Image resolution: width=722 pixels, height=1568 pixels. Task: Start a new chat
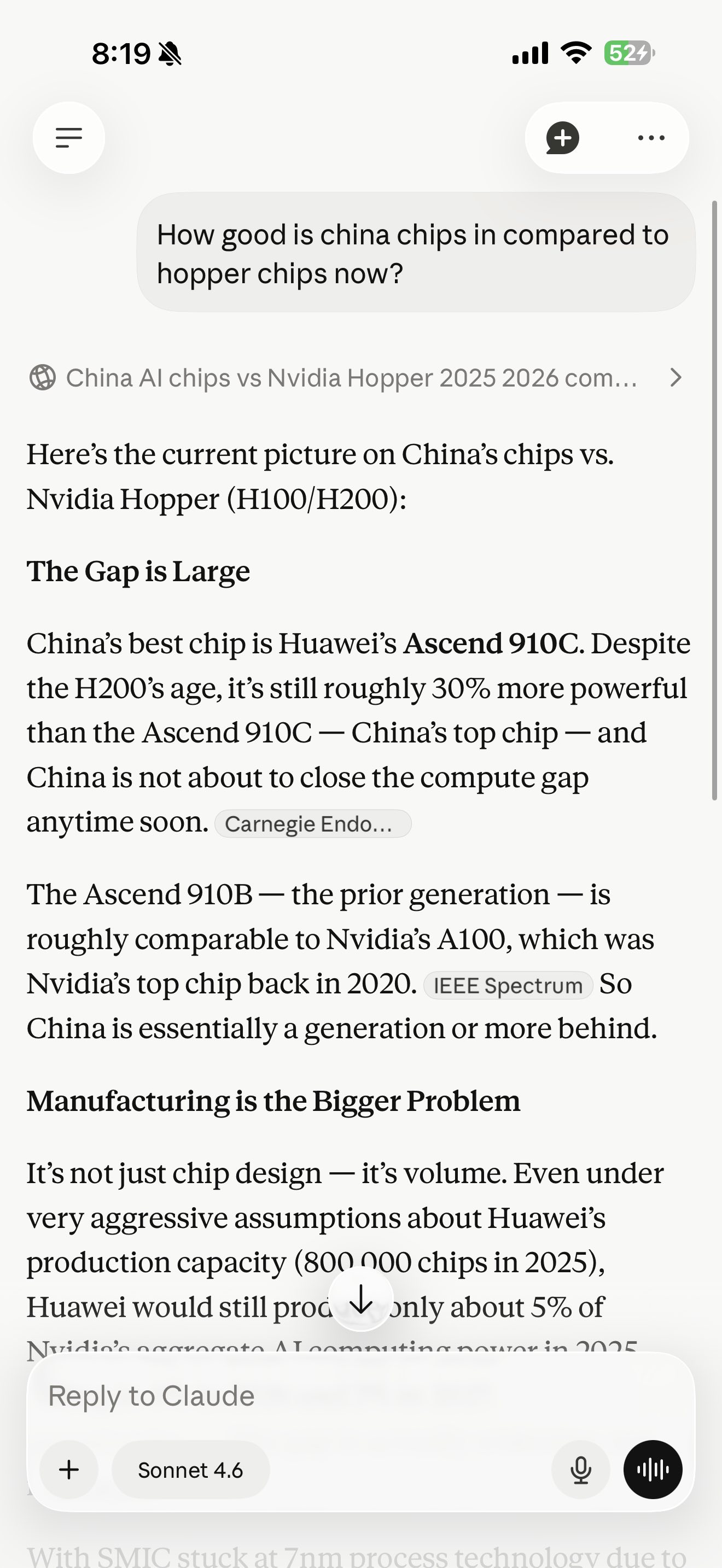coord(562,138)
